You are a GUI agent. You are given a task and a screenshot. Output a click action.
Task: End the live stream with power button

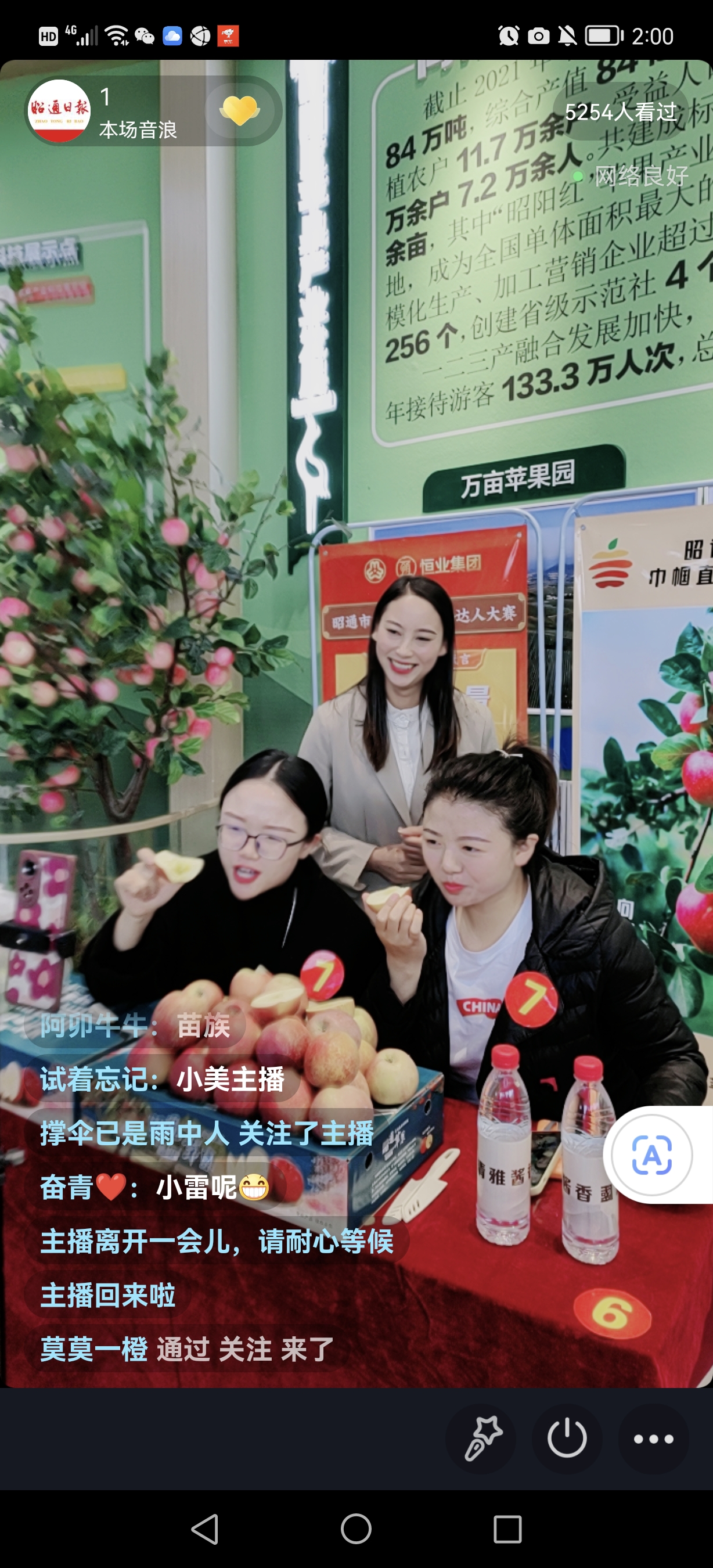[x=567, y=1439]
